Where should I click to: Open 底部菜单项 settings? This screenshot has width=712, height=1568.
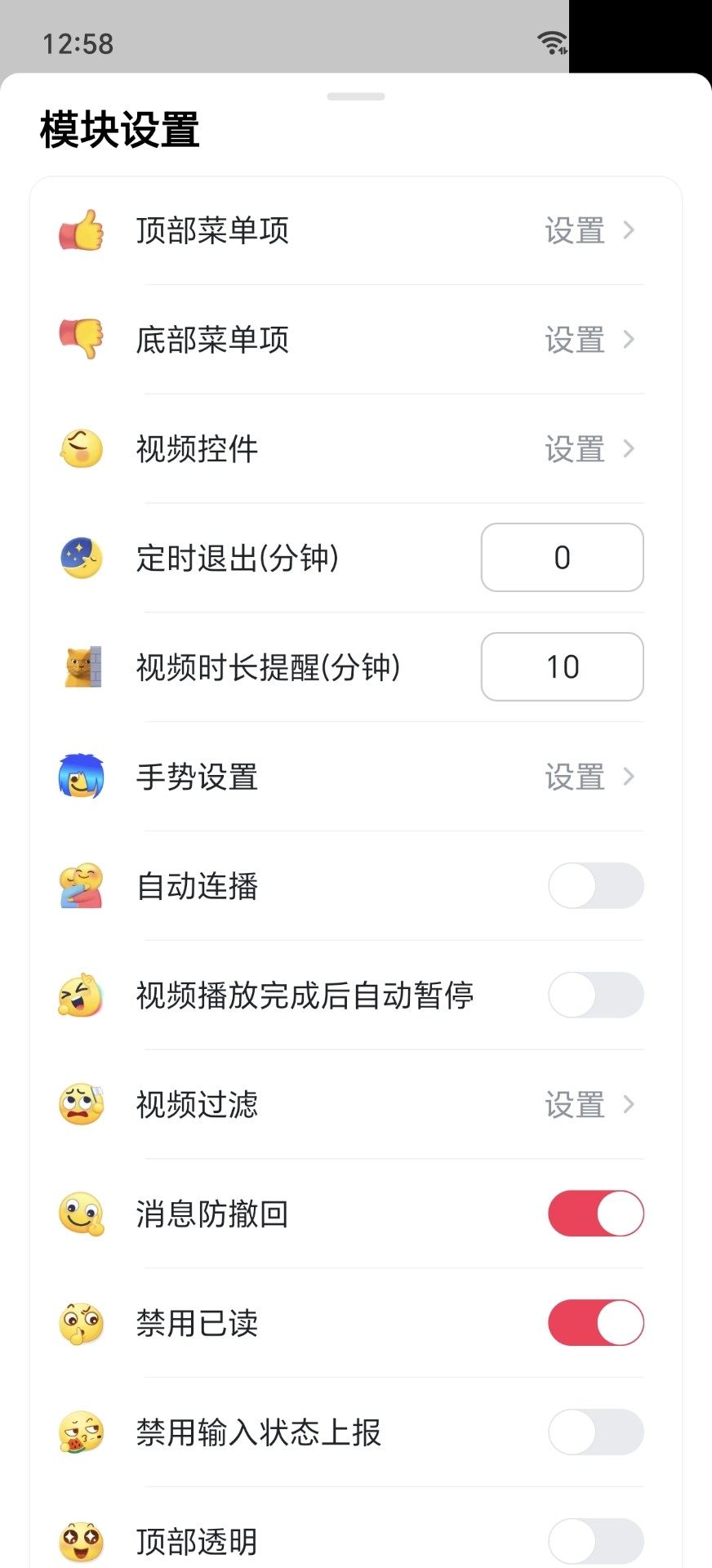[589, 340]
